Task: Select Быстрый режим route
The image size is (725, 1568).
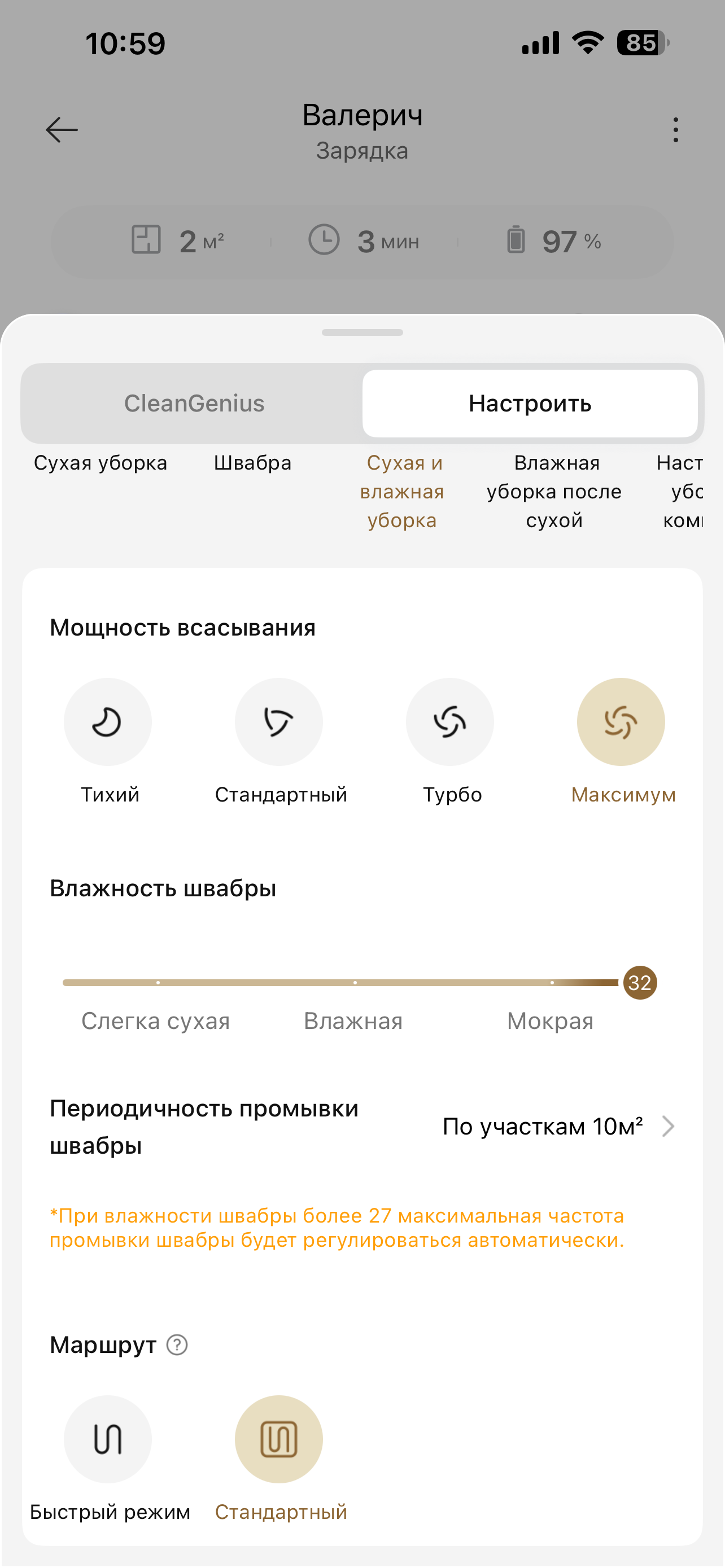Action: 108,1439
